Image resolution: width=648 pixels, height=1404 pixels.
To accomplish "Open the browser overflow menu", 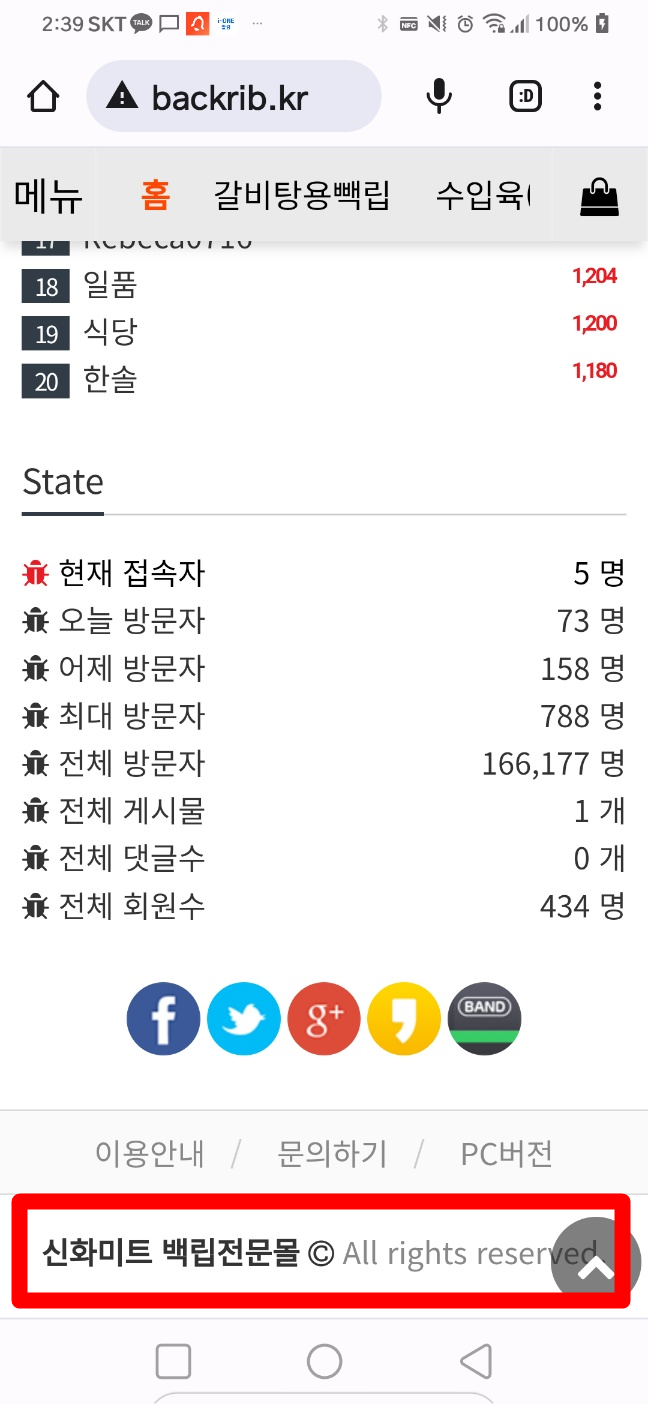I will point(597,97).
